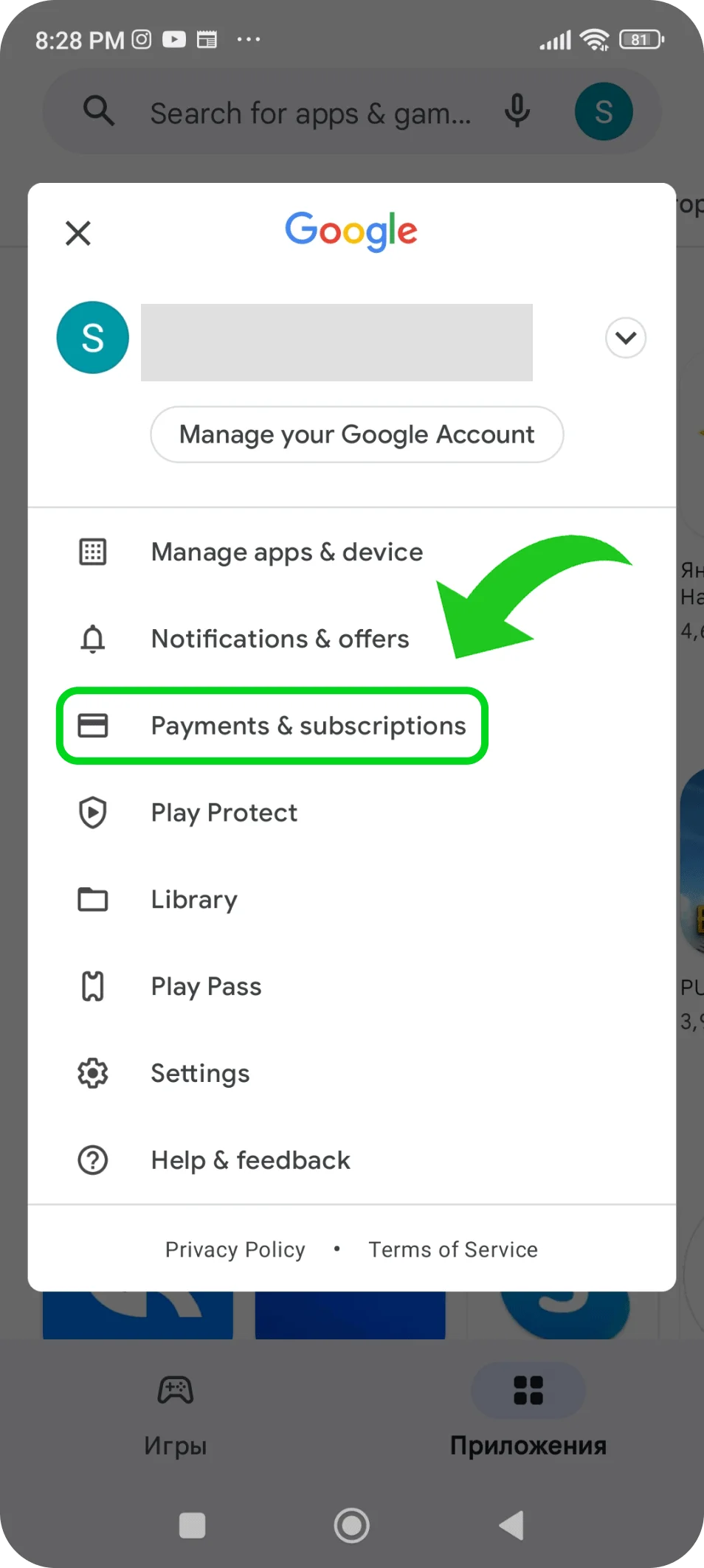View the Privacy Policy link
This screenshot has width=704, height=1568.
tap(235, 1249)
